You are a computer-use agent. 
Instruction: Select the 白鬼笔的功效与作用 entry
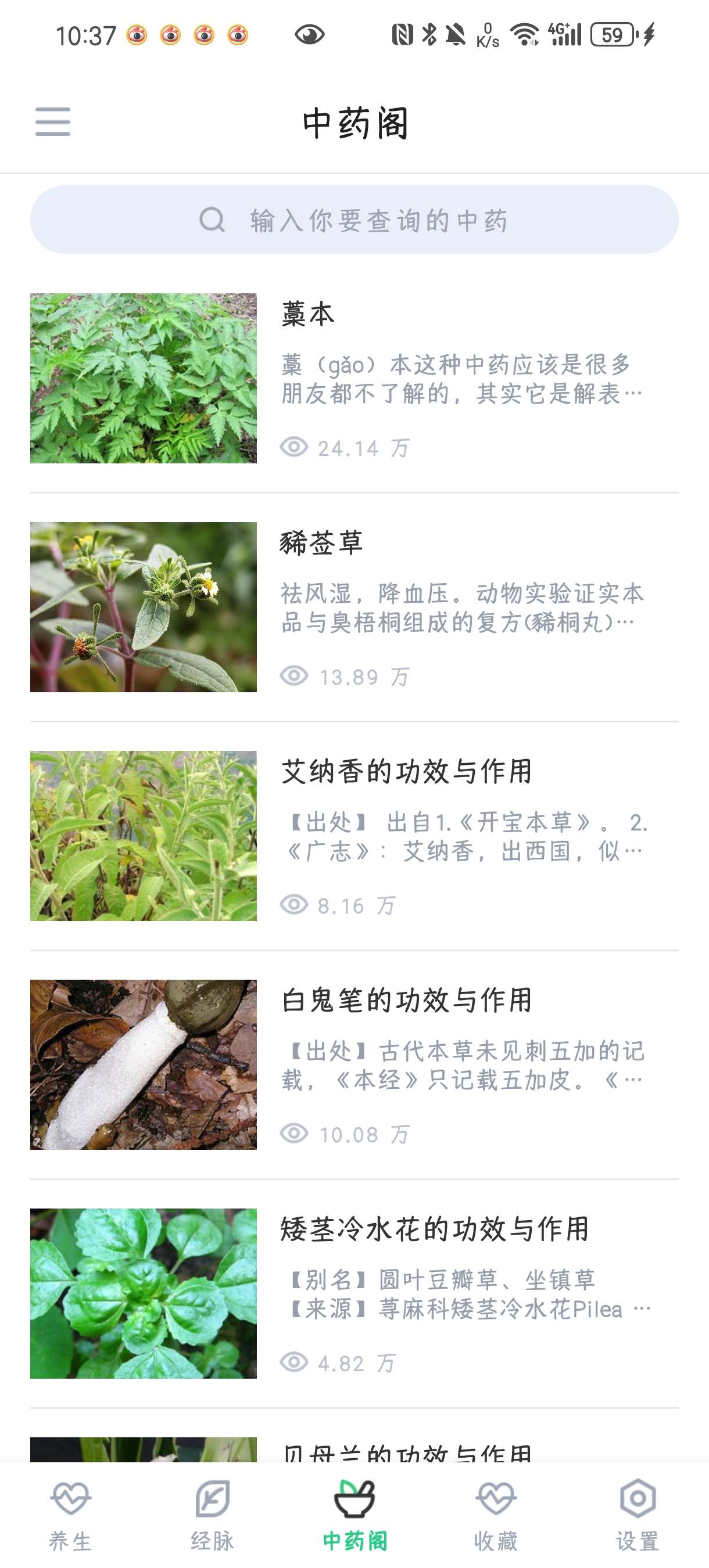[354, 1064]
